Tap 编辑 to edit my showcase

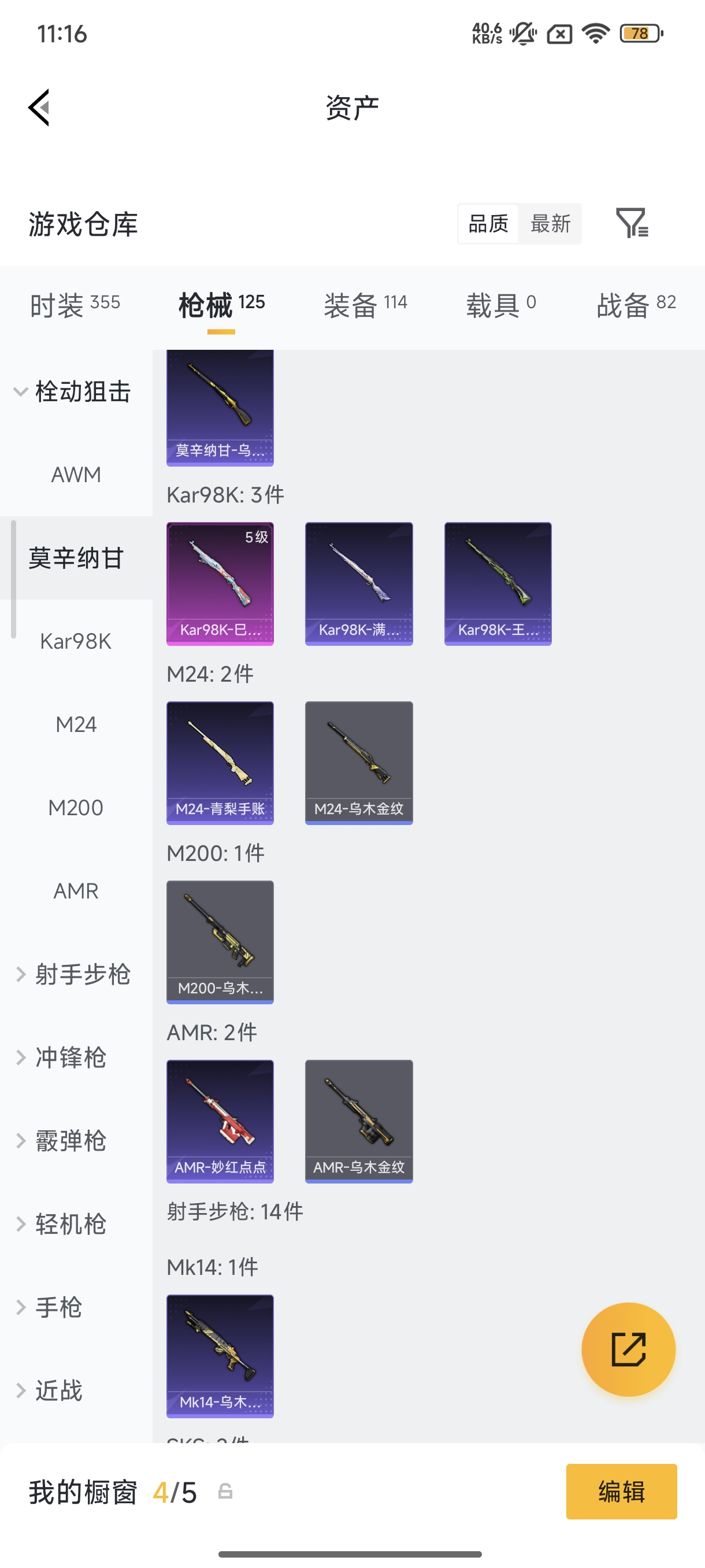pos(621,1491)
